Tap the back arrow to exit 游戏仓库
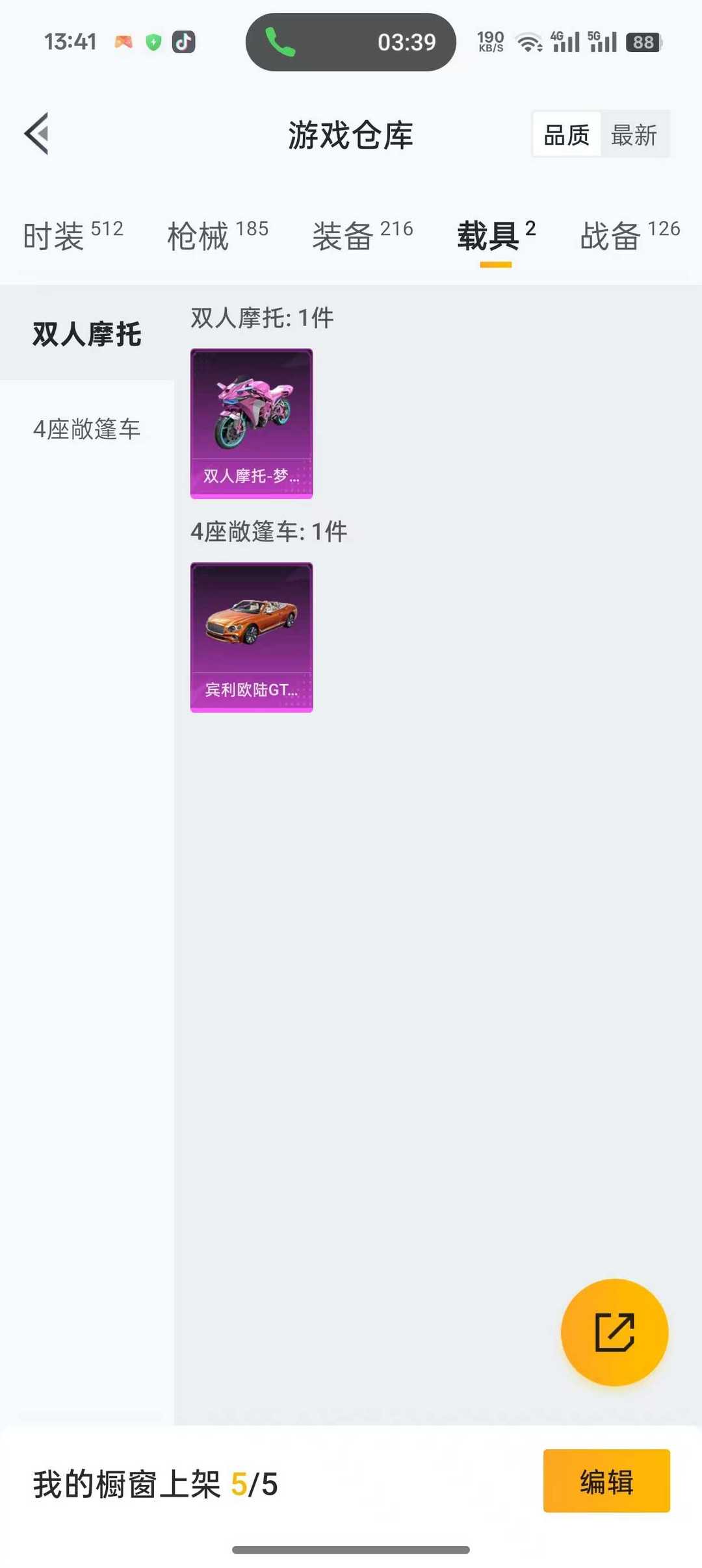702x1568 pixels. [x=37, y=134]
